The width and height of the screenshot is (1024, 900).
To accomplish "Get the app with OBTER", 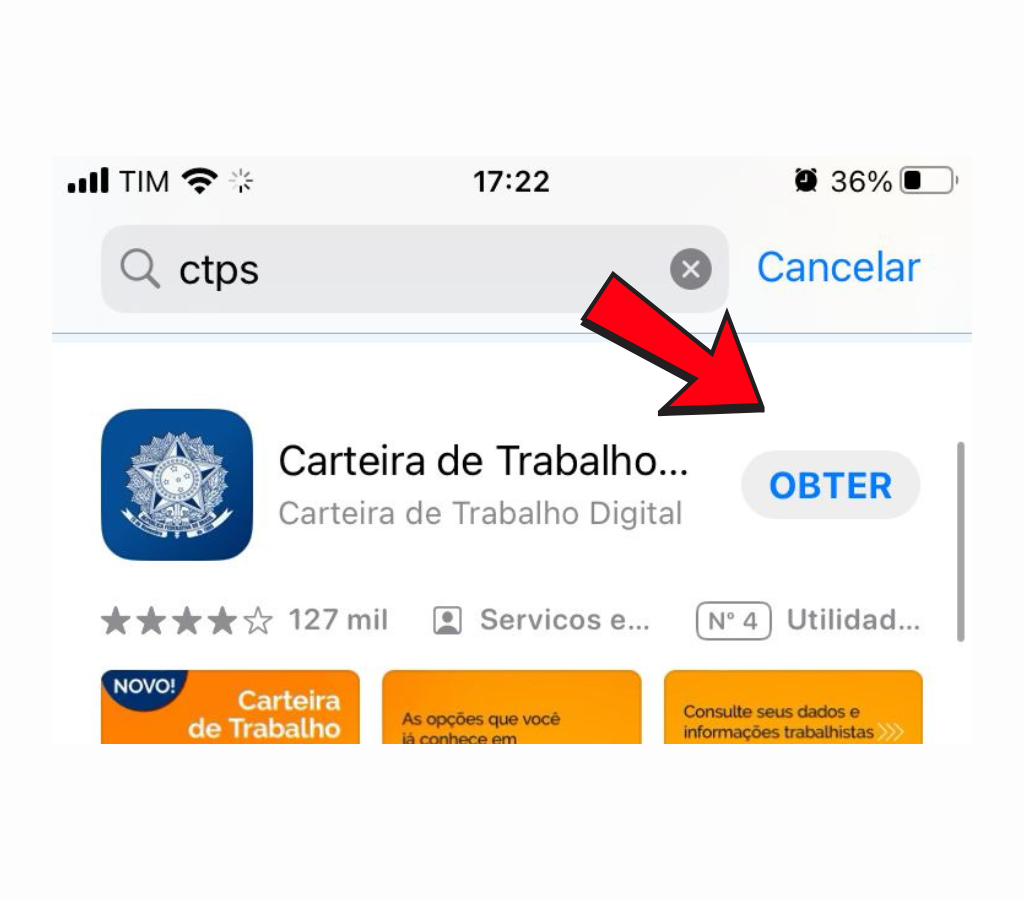I will pyautogui.click(x=830, y=486).
